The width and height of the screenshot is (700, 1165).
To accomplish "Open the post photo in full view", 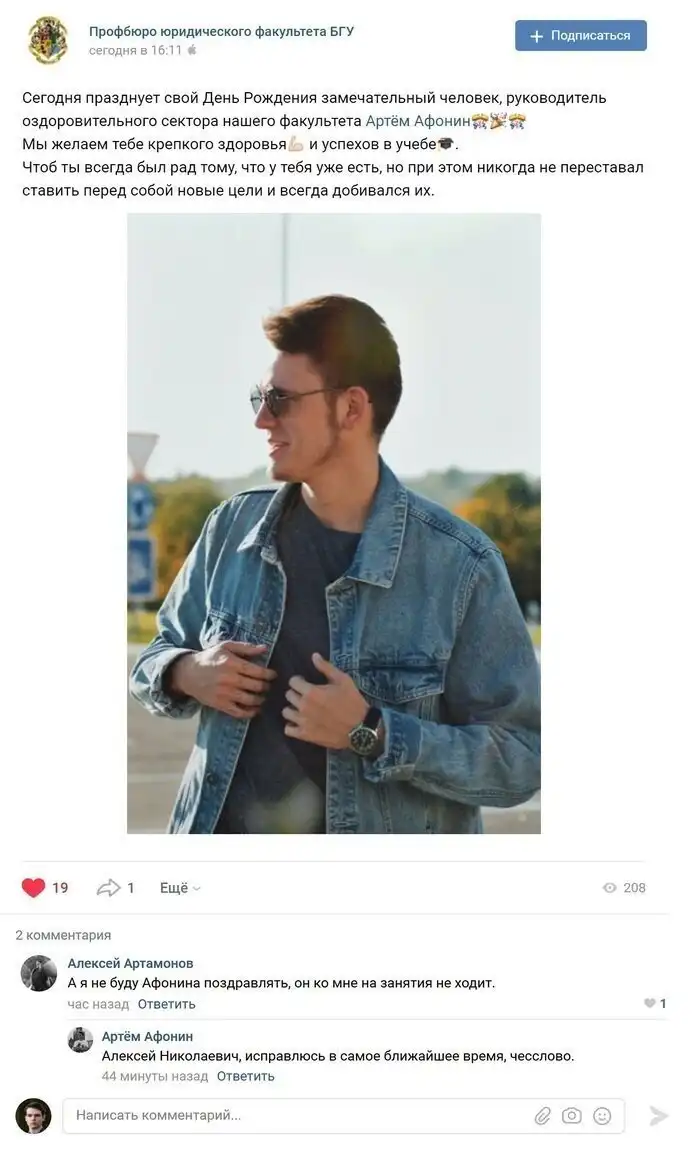I will [x=333, y=523].
